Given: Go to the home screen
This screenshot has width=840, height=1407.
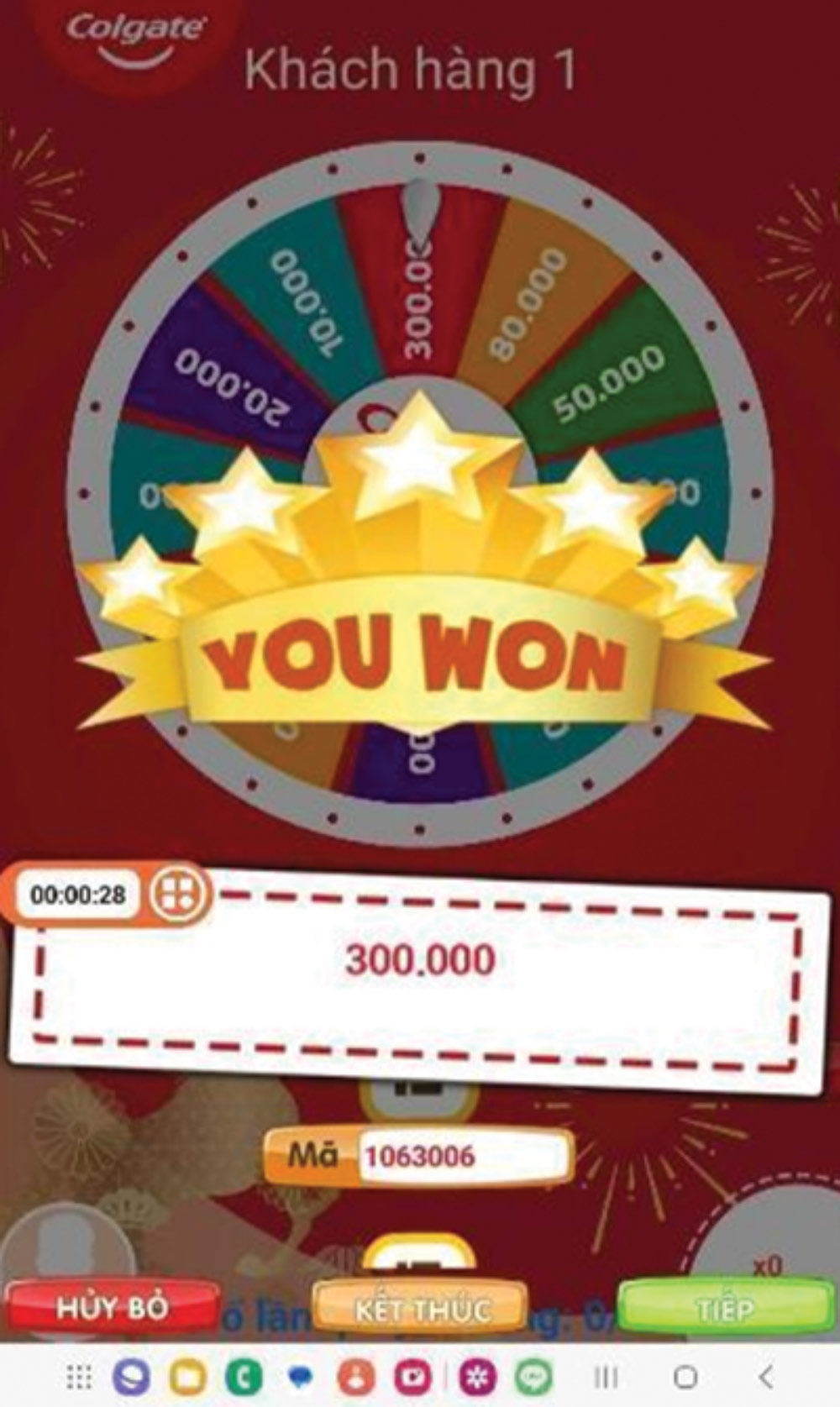Looking at the screenshot, I should pos(685,1378).
